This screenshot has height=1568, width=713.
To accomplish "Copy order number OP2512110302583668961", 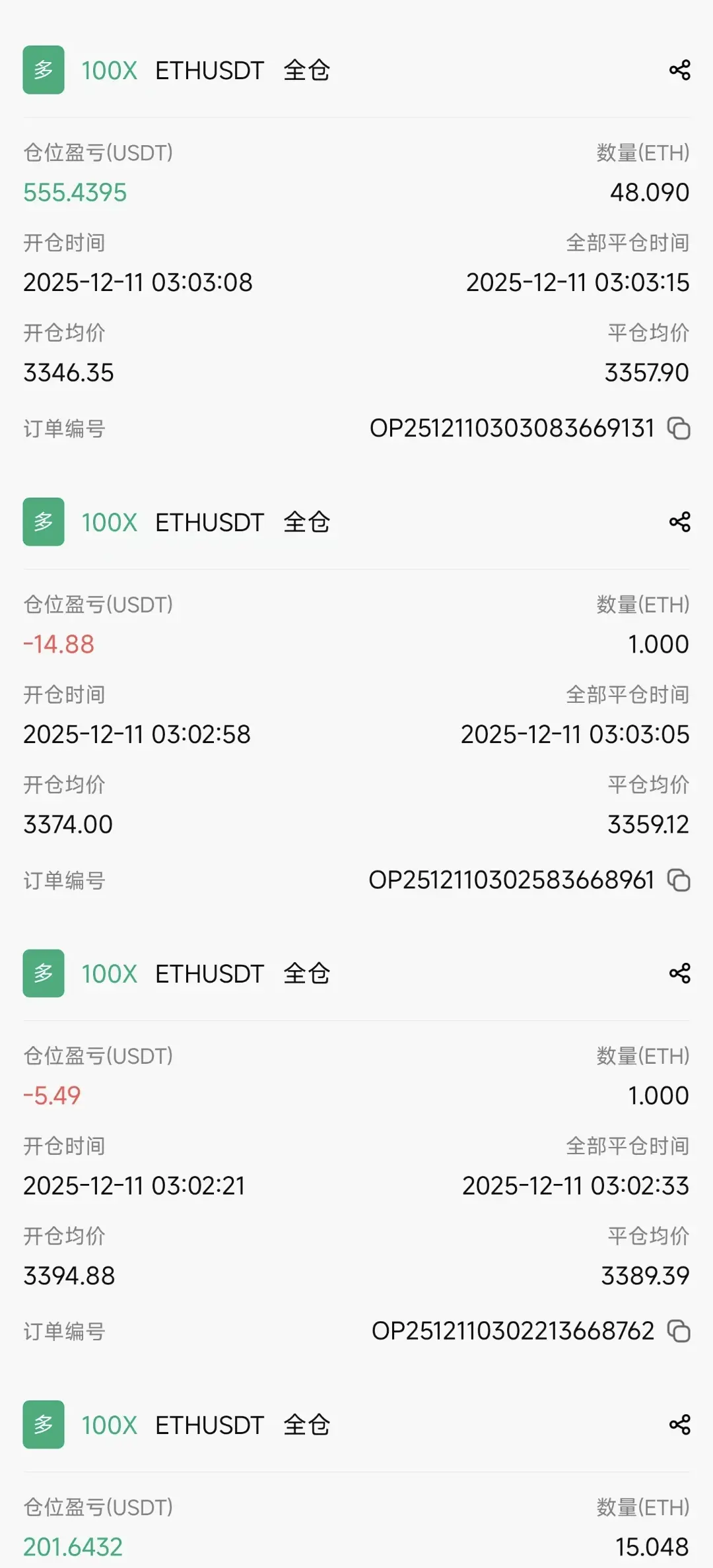I will (x=679, y=880).
